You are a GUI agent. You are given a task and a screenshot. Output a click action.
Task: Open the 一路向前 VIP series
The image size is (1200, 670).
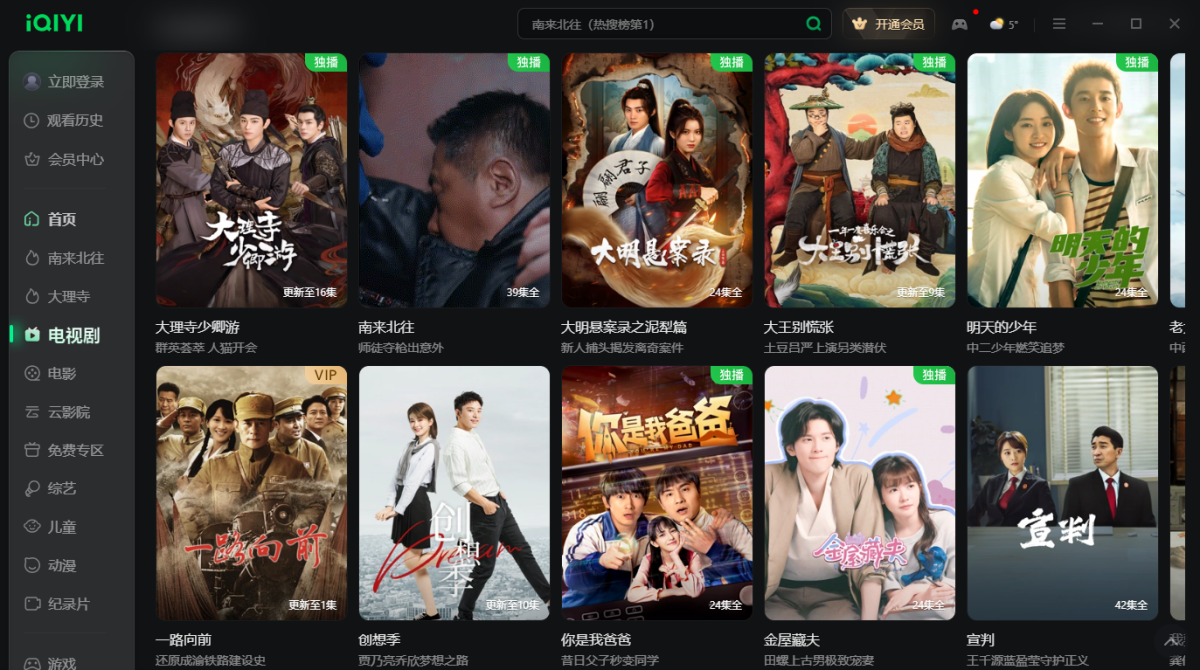[x=251, y=492]
